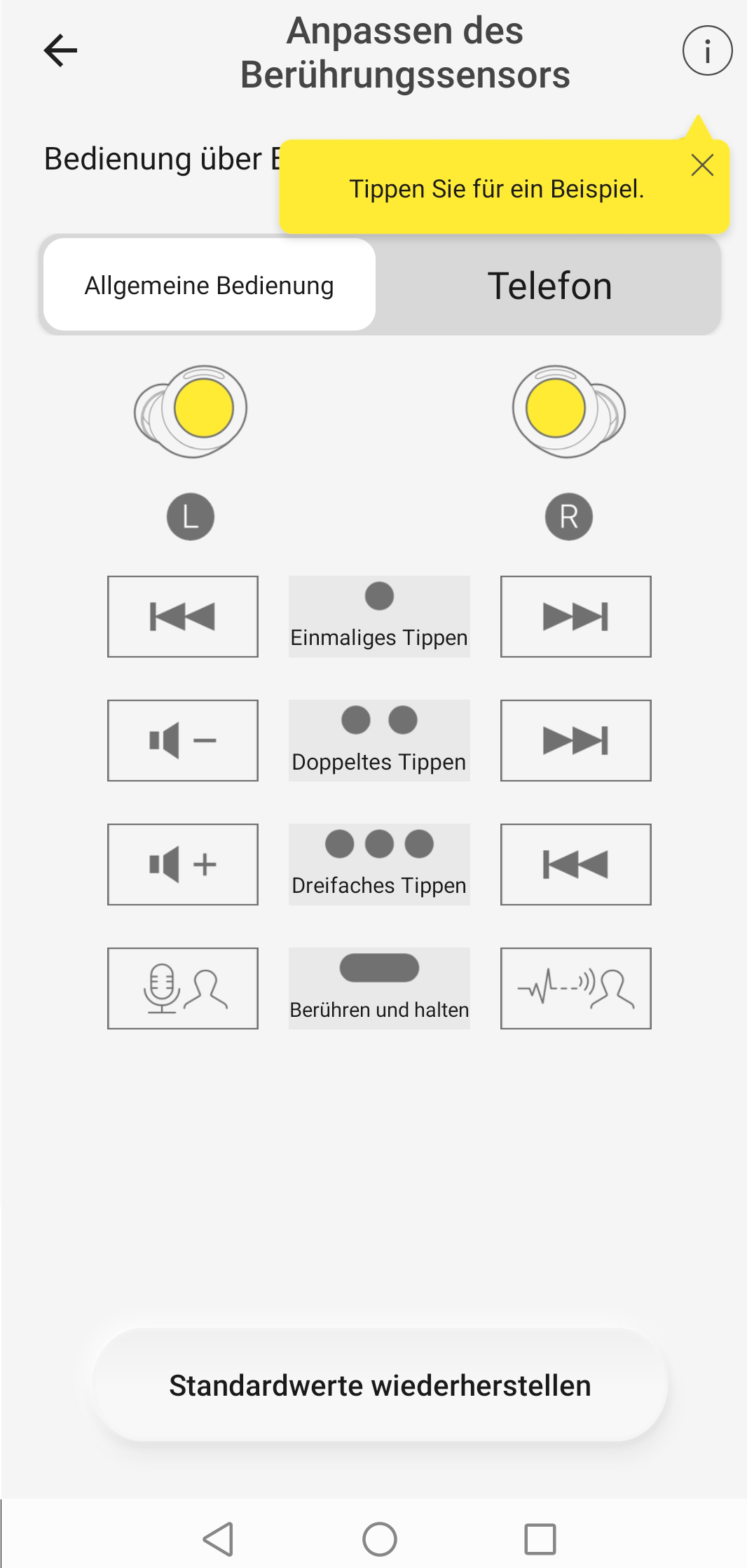747x1568 pixels.
Task: Dismiss the yellow tooltip
Action: click(701, 165)
